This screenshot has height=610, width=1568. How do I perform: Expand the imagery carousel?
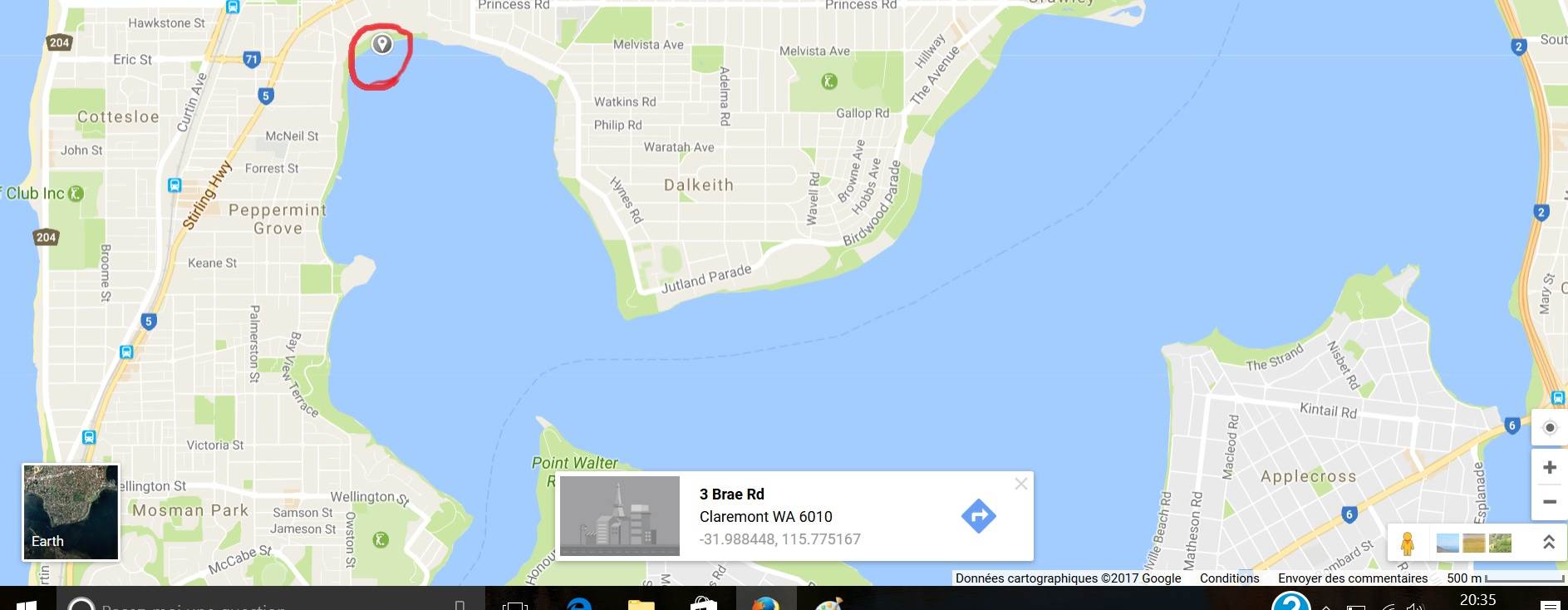tap(1548, 543)
